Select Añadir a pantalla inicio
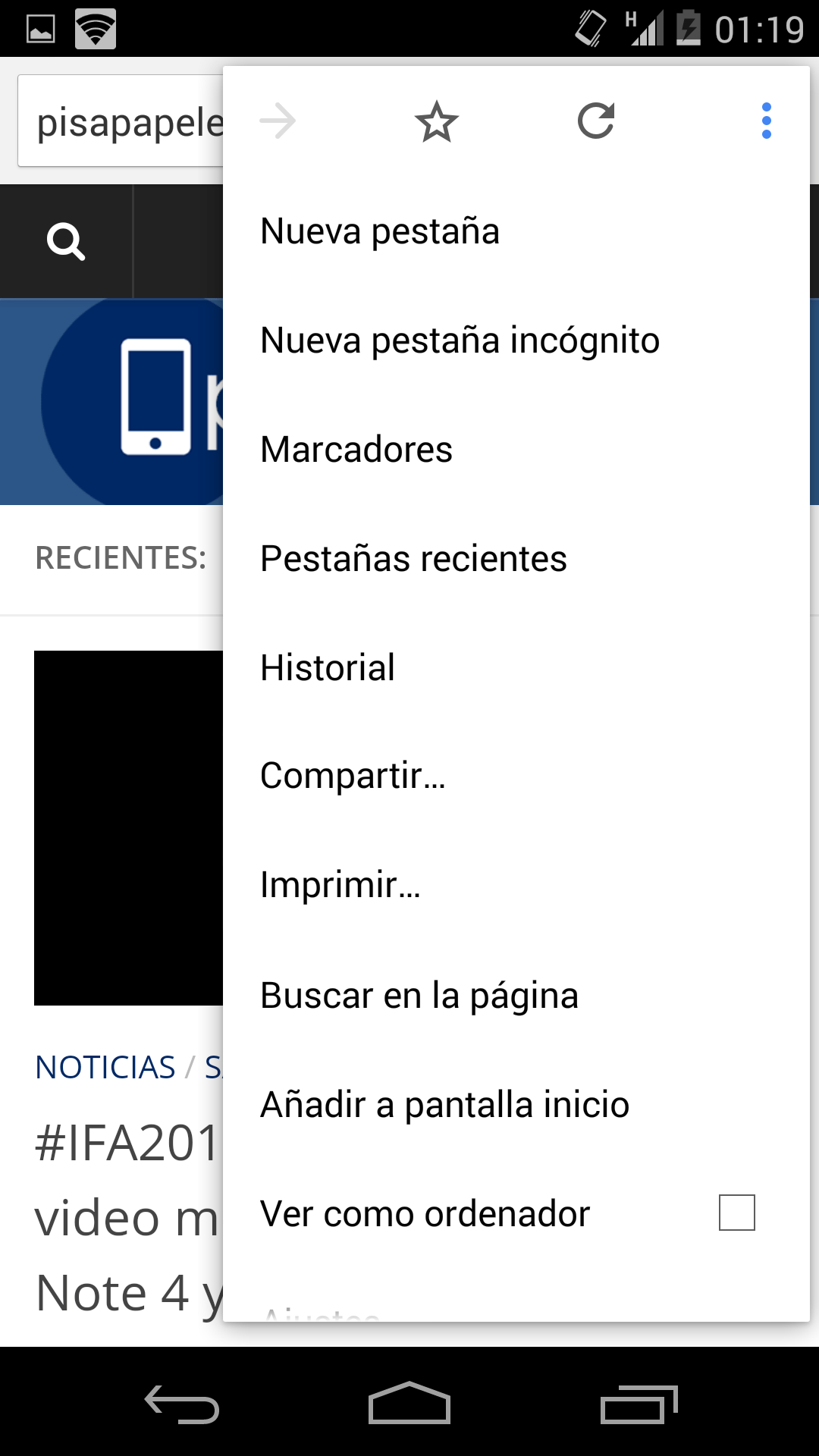The height and width of the screenshot is (1456, 819). 444,1105
